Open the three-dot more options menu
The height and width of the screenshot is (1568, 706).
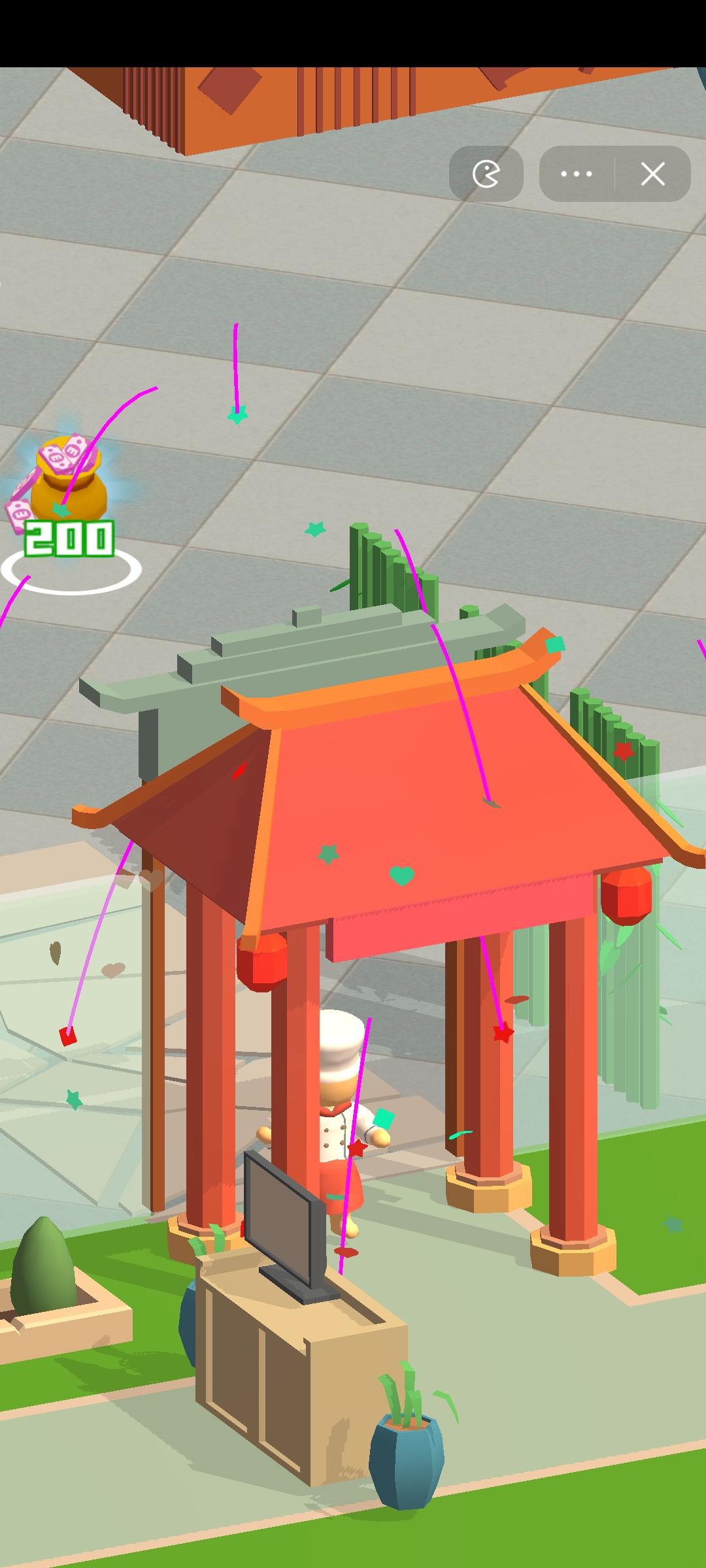[577, 174]
